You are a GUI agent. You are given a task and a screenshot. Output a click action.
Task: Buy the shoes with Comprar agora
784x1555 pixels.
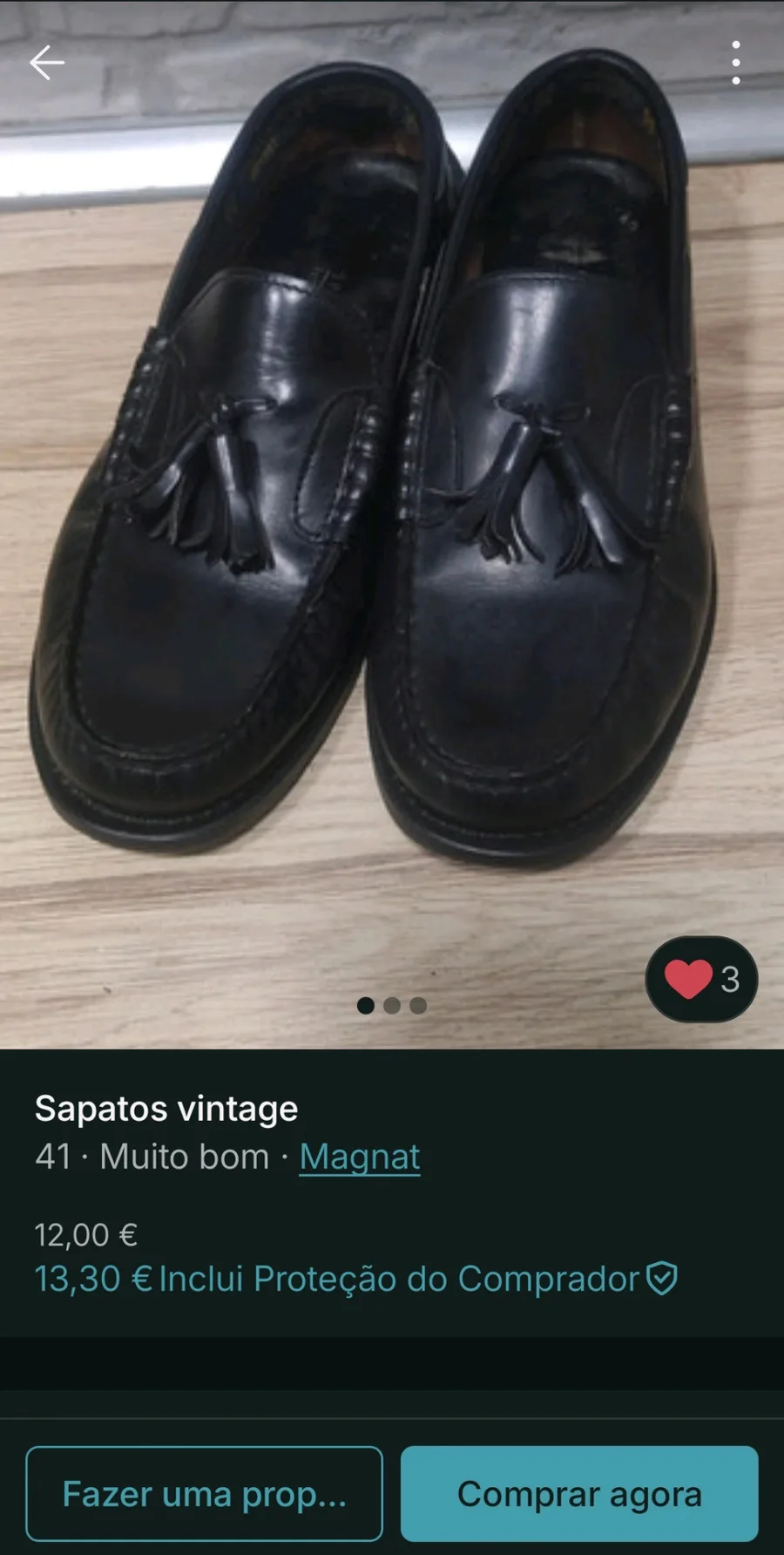point(579,1494)
